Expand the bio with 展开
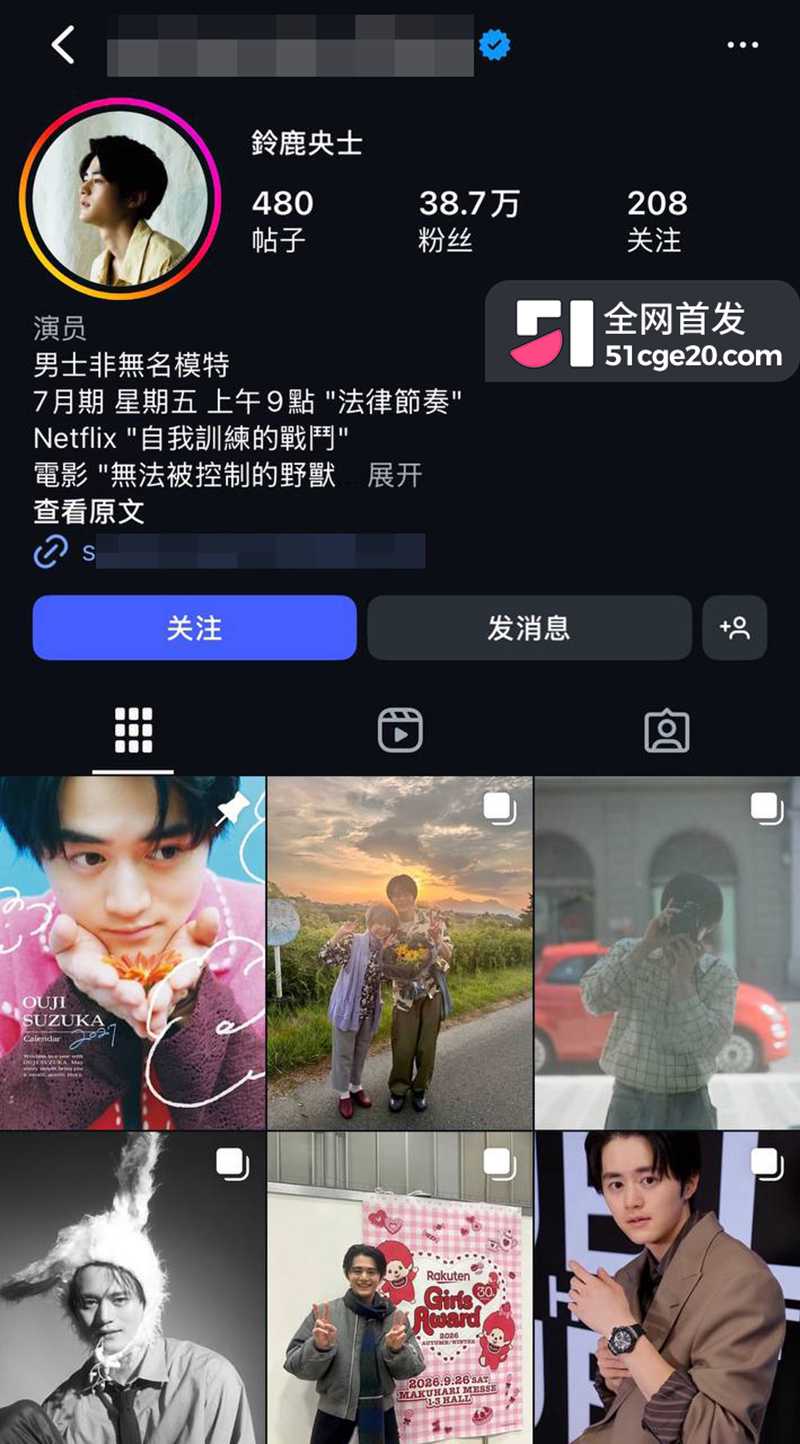Viewport: 800px width, 1444px height. click(394, 475)
